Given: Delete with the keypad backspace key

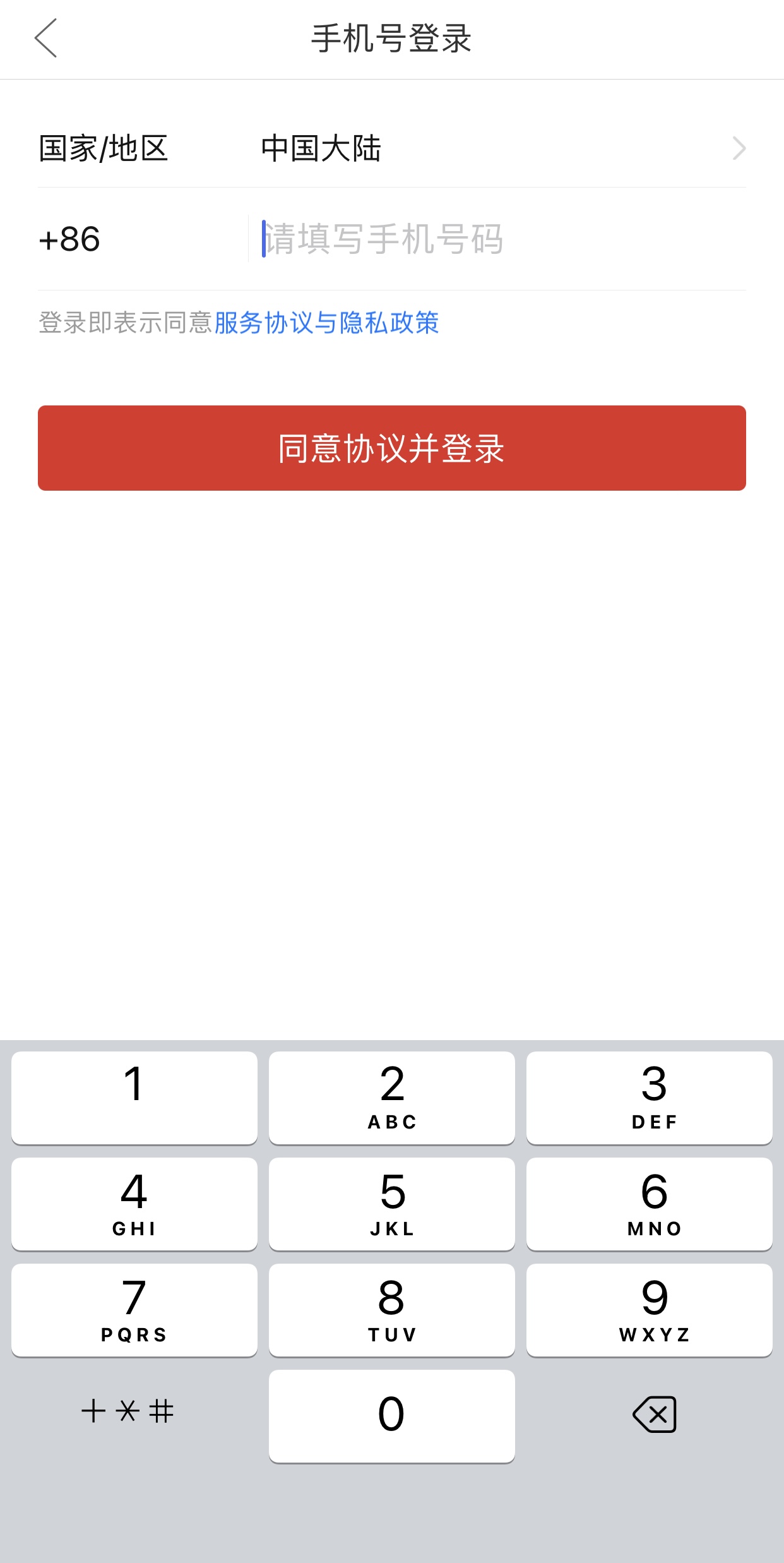Looking at the screenshot, I should click(655, 1415).
